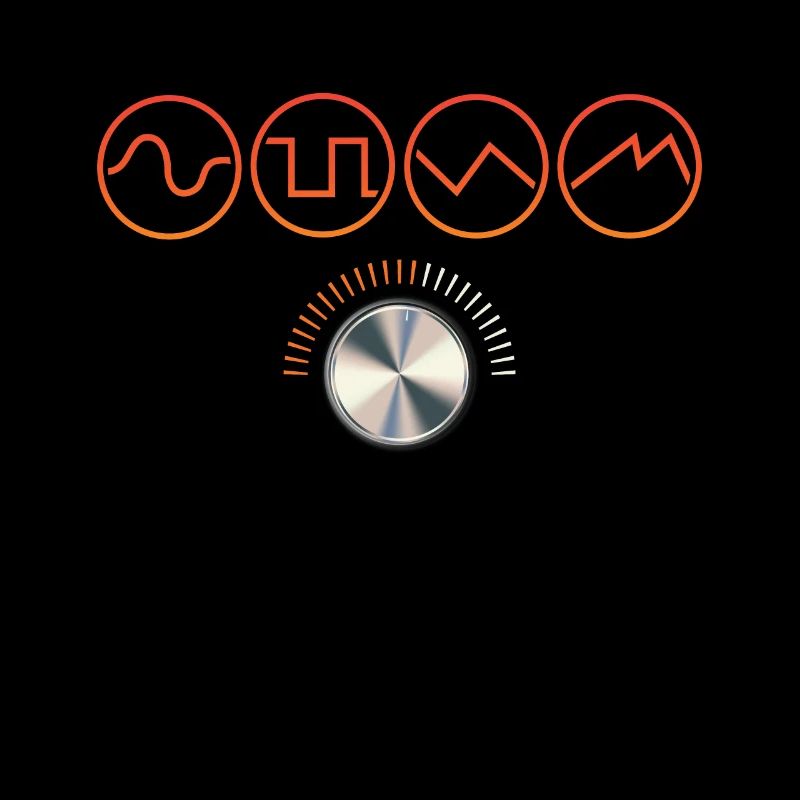Choose the square wave button
The width and height of the screenshot is (800, 800).
point(324,166)
